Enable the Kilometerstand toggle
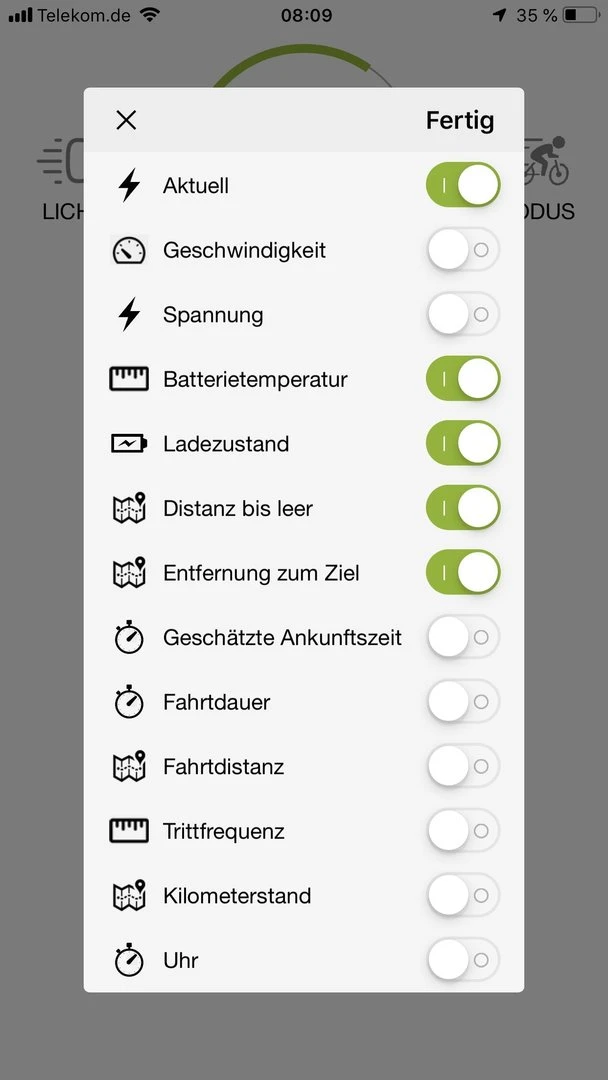 pos(462,896)
